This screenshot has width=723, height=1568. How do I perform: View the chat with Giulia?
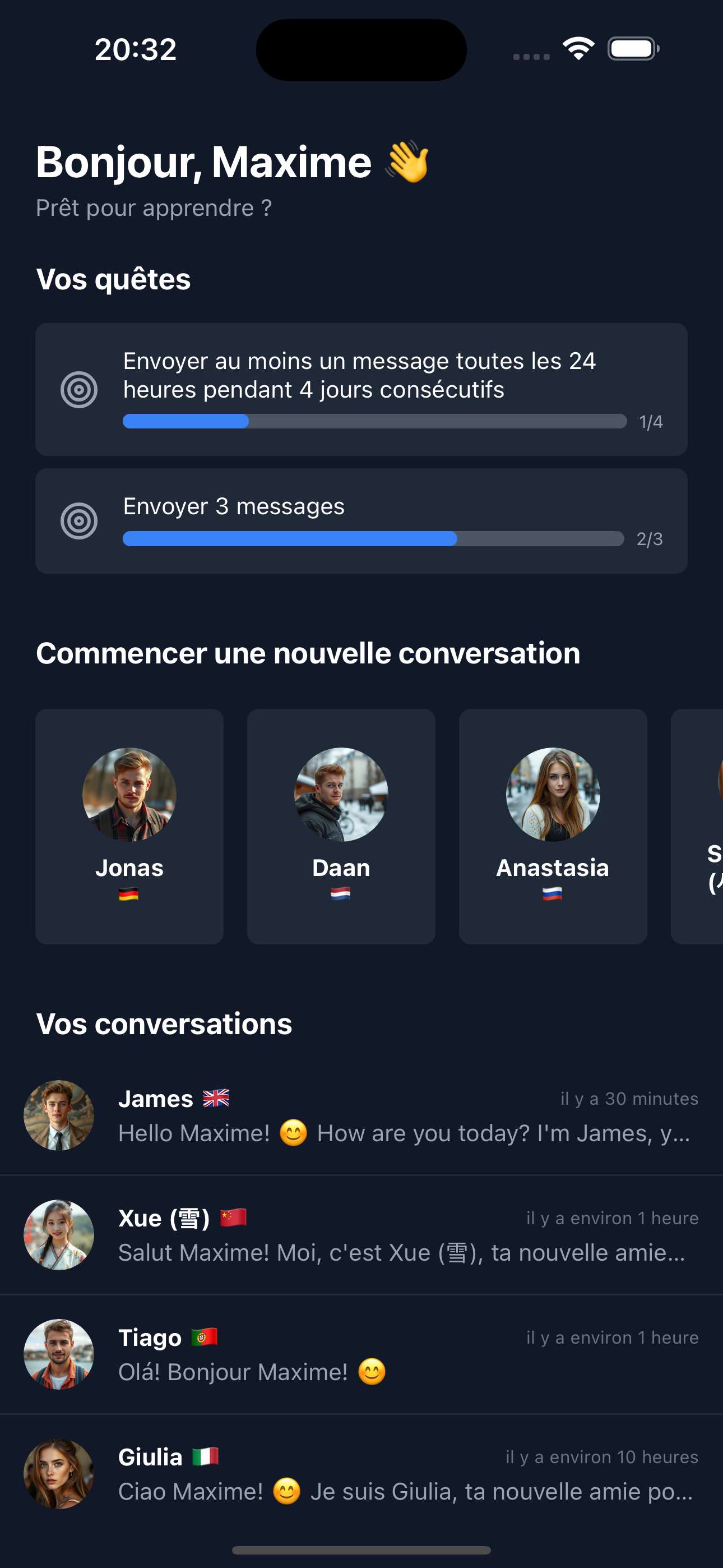tap(361, 1474)
